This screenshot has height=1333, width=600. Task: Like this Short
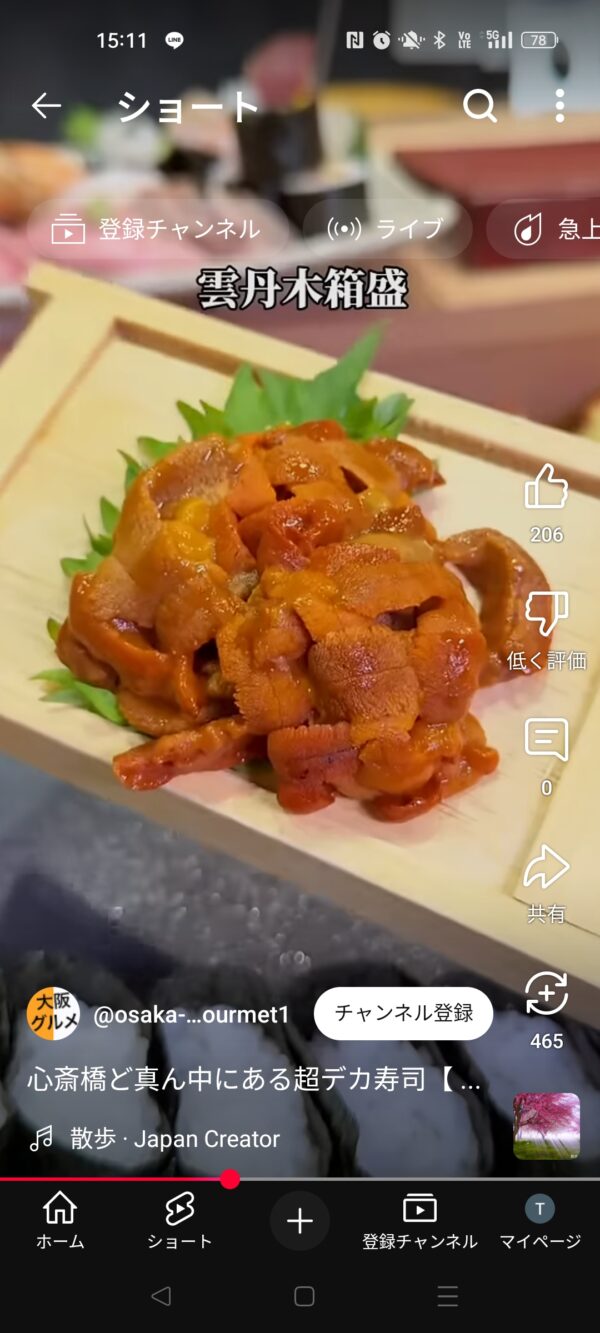click(x=546, y=488)
